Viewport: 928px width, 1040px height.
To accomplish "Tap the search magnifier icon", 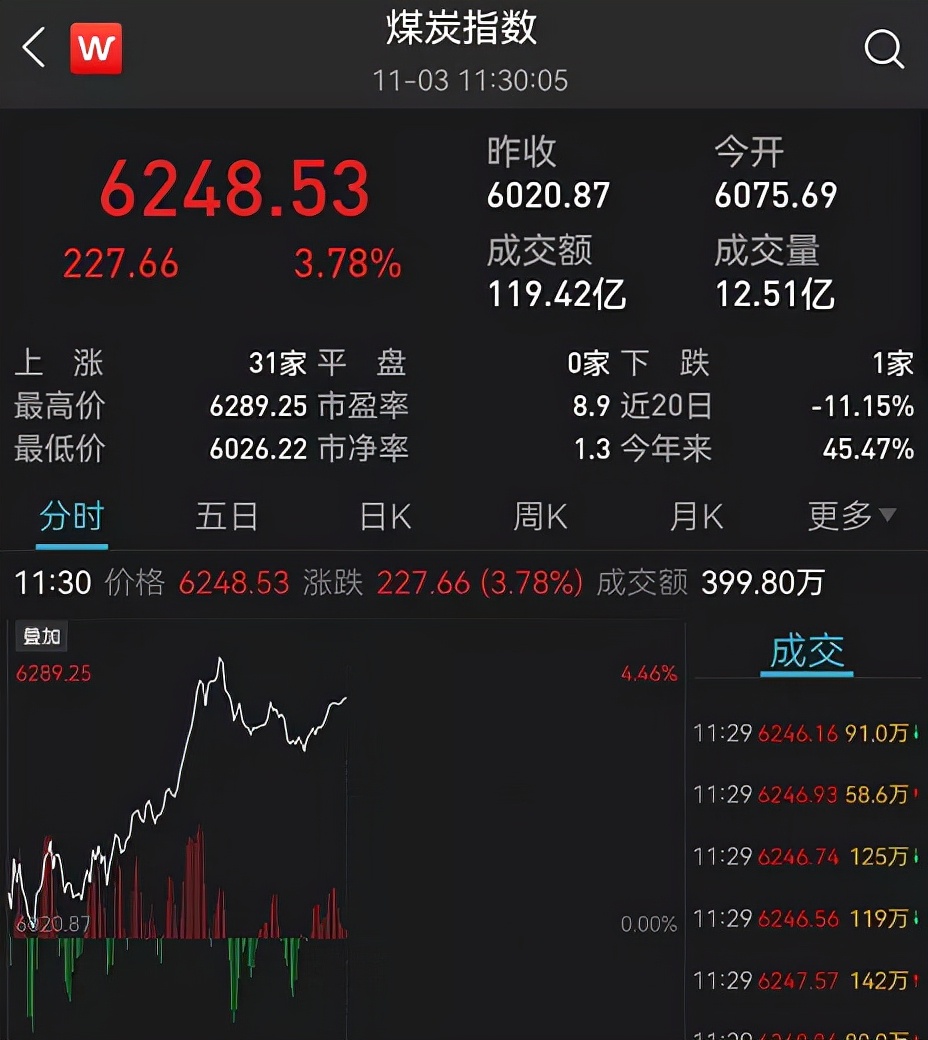I will [x=883, y=46].
